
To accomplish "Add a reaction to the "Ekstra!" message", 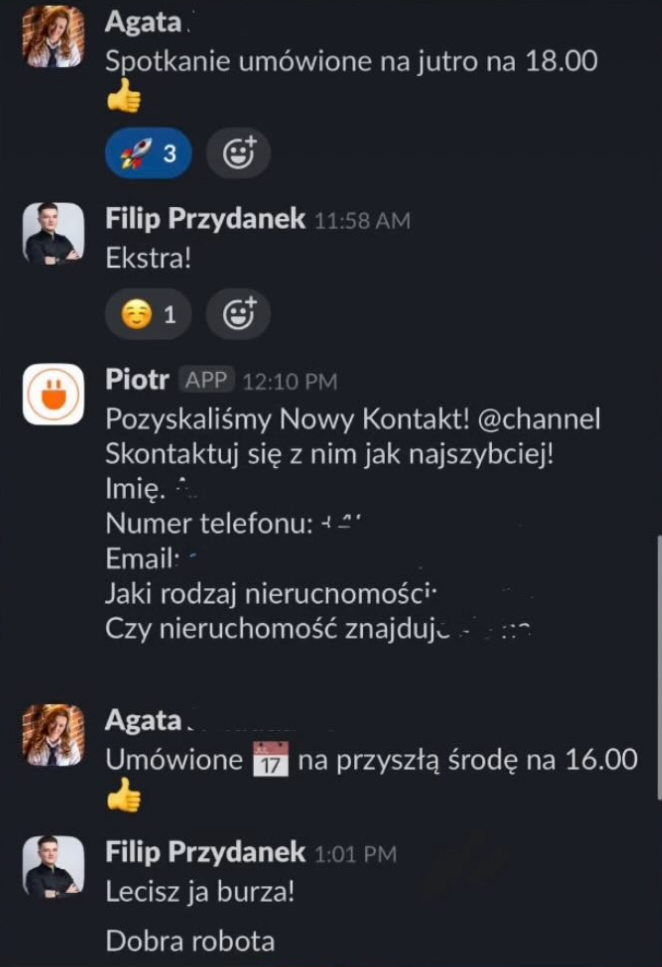I will pos(238,315).
